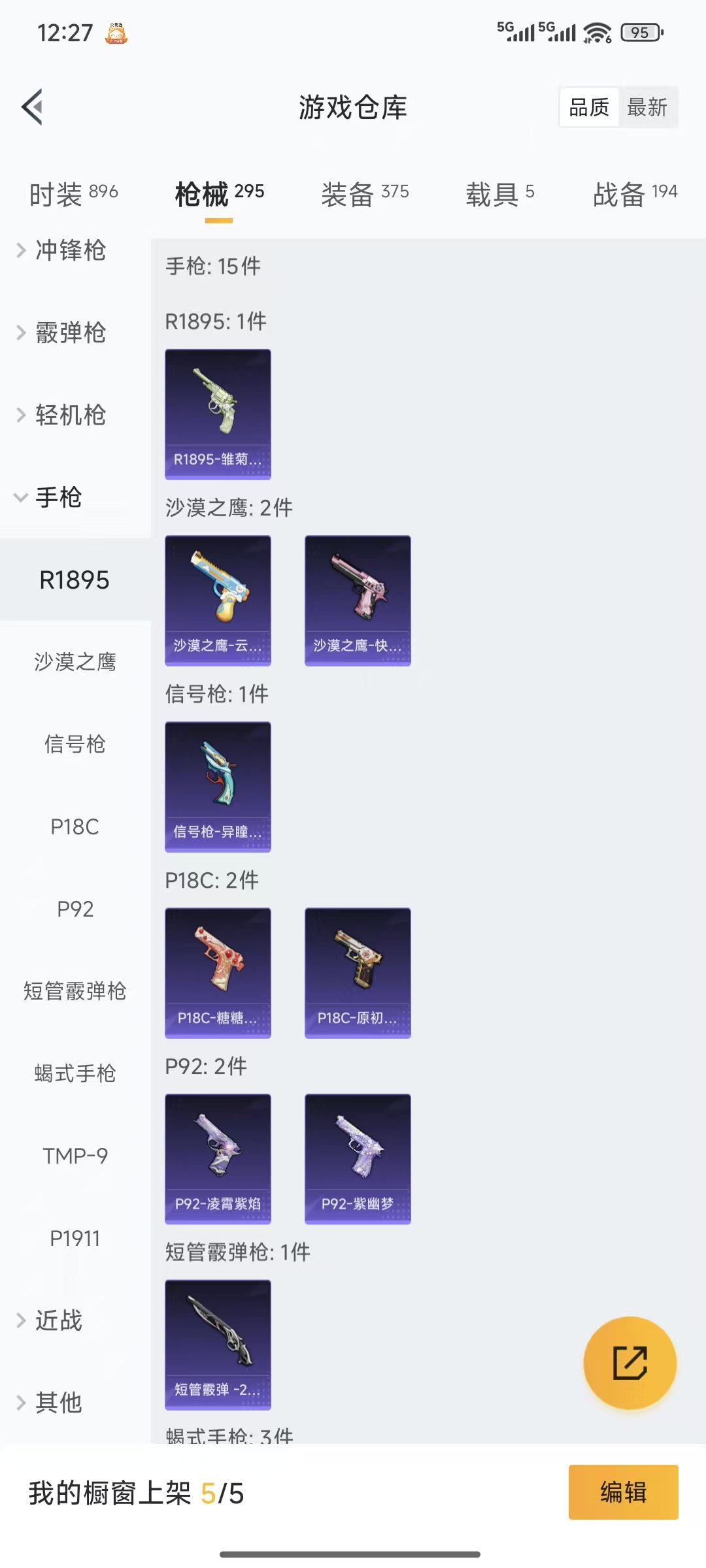This screenshot has width=706, height=1568.
Task: View the 沙漠之鹰-快 pink skin
Action: click(357, 600)
